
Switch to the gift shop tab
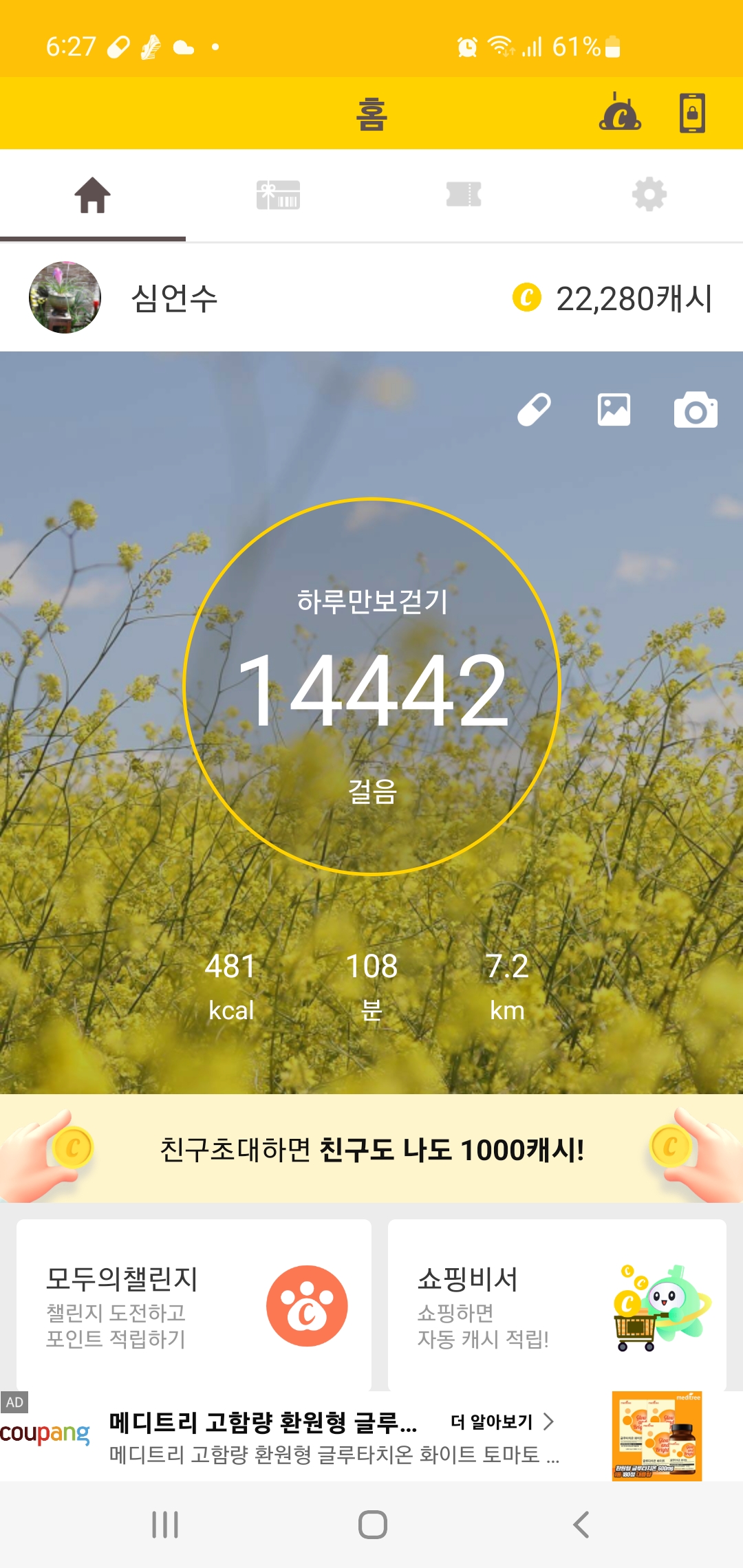pyautogui.click(x=278, y=195)
